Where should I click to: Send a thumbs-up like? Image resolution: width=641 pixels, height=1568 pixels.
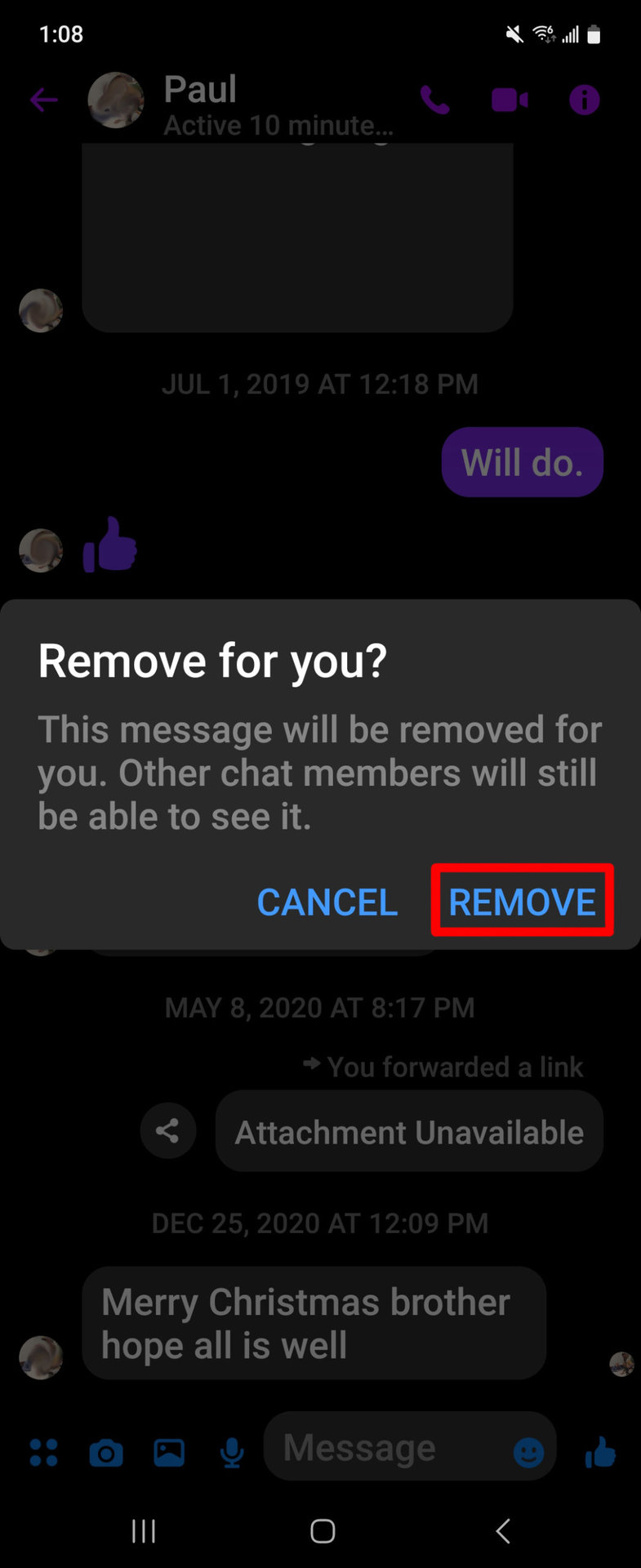[600, 1452]
